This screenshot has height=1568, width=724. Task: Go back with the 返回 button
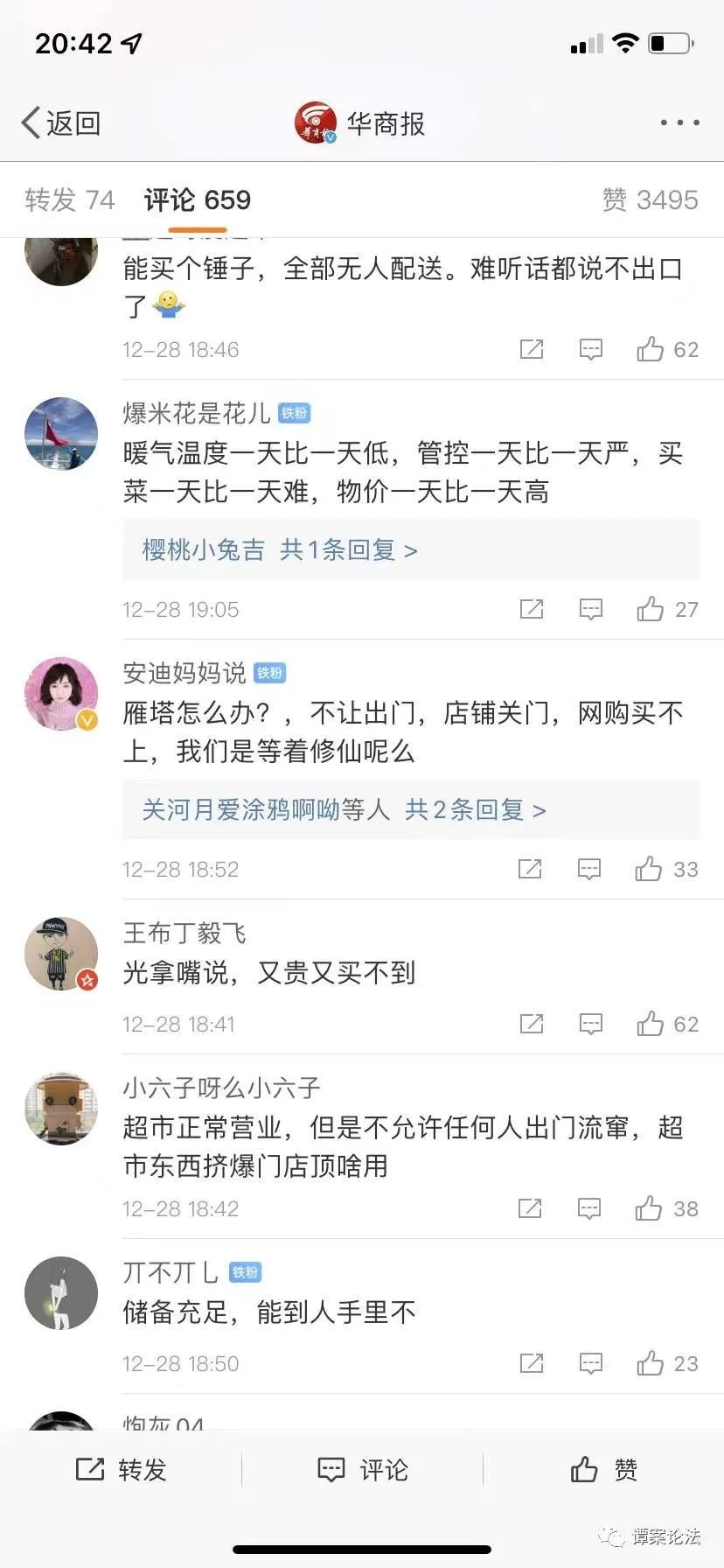(x=61, y=123)
